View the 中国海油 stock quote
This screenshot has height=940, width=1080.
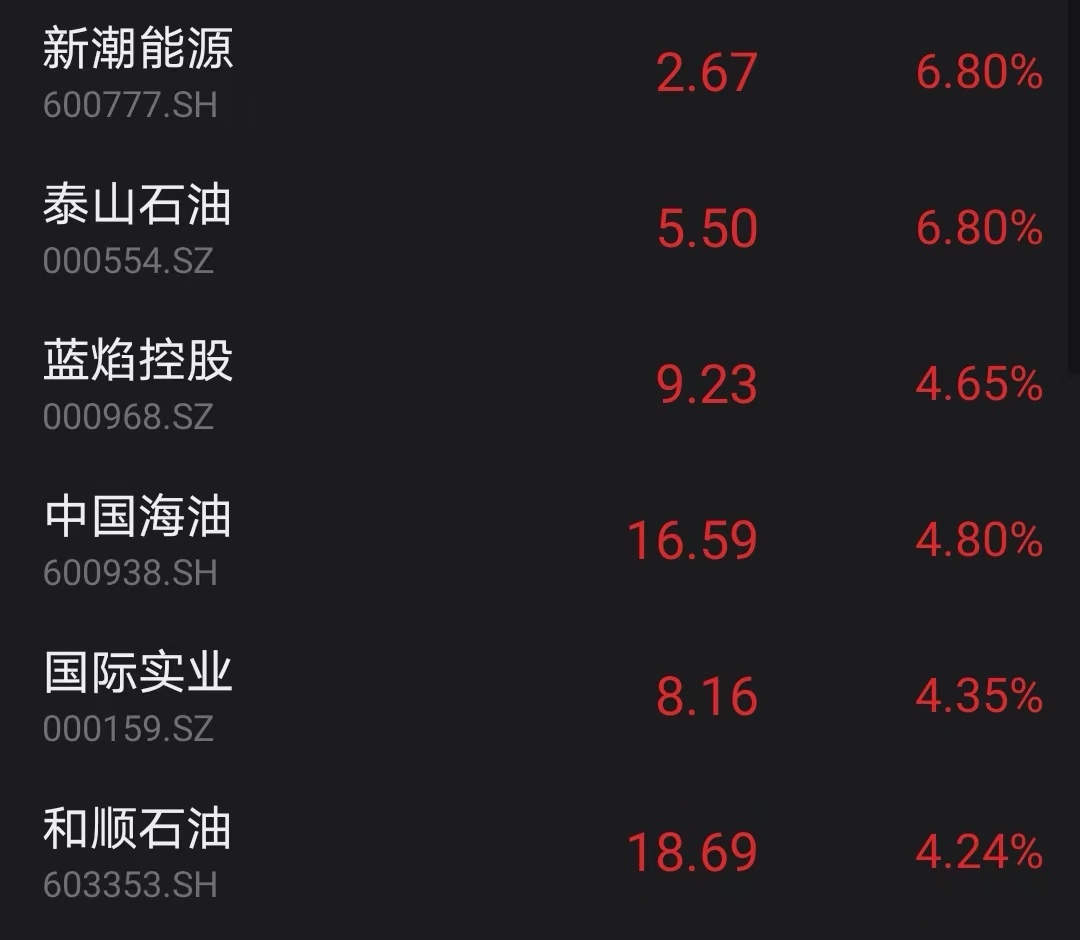pyautogui.click(x=540, y=541)
